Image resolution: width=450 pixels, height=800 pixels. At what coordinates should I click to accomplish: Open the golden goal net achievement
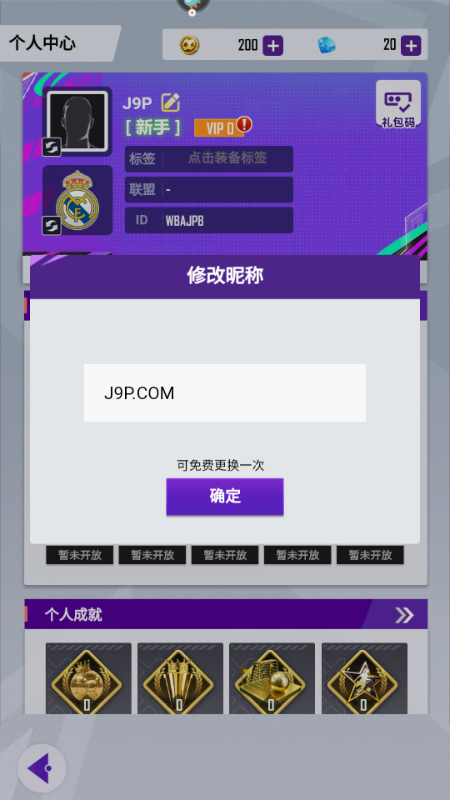(272, 679)
